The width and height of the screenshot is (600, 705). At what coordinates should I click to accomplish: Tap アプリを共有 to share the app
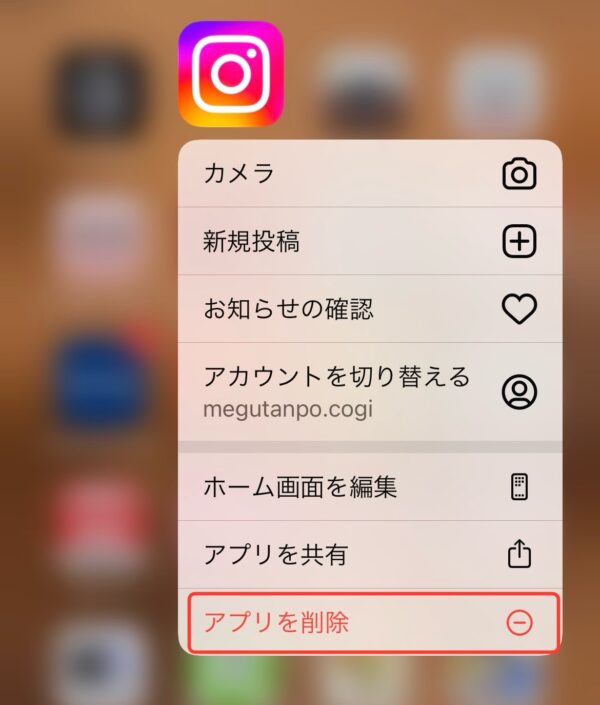[x=370, y=555]
